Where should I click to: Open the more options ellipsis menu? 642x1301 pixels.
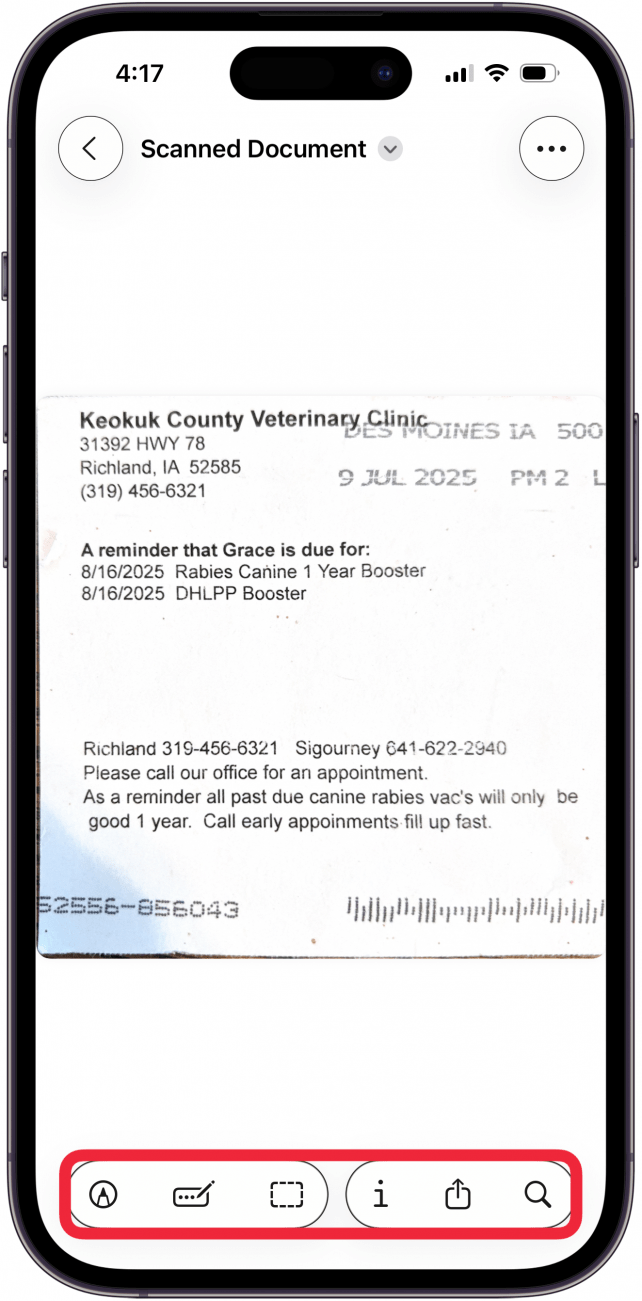click(x=551, y=149)
